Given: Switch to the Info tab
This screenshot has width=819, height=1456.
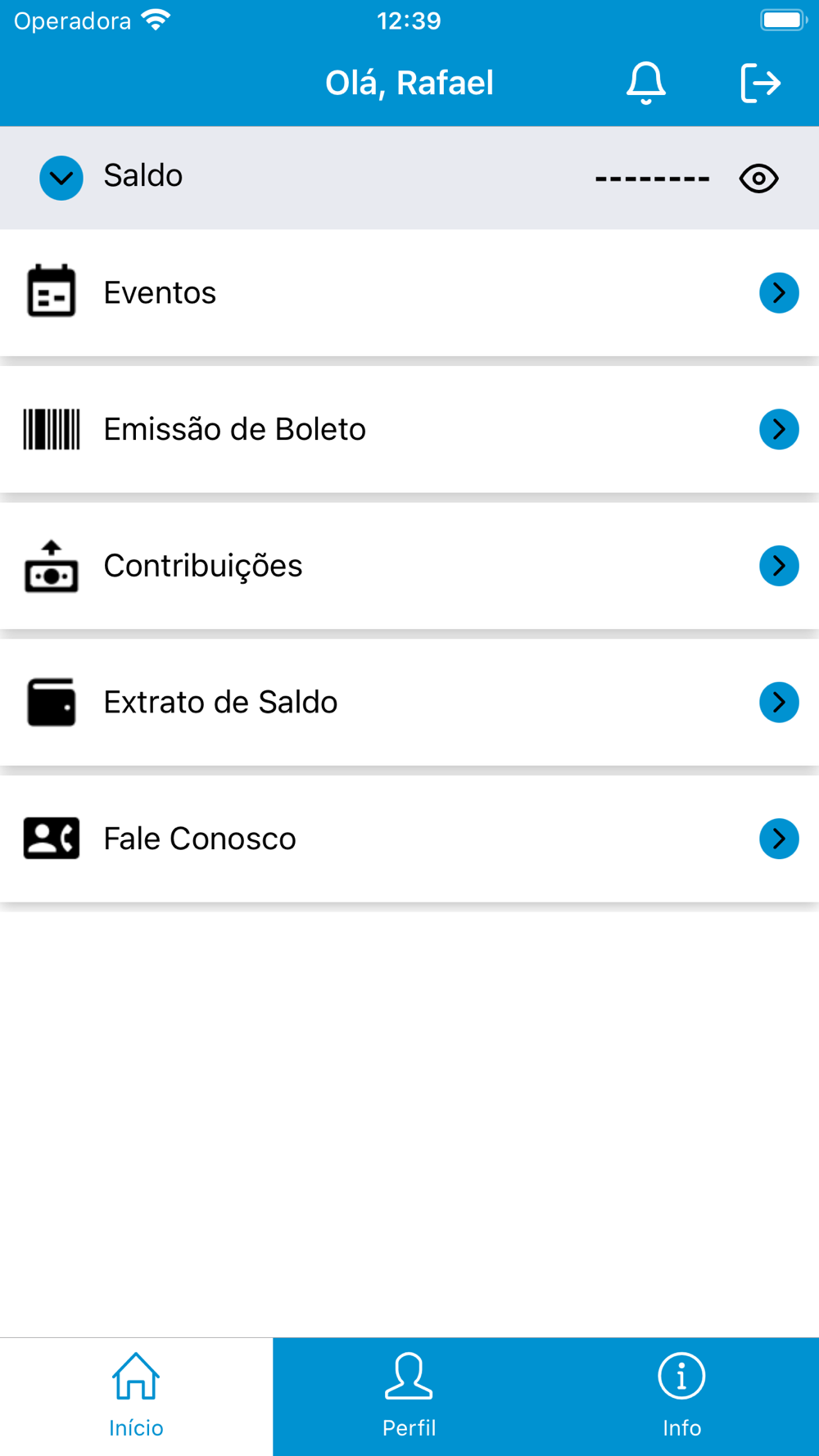Looking at the screenshot, I should tap(681, 1396).
